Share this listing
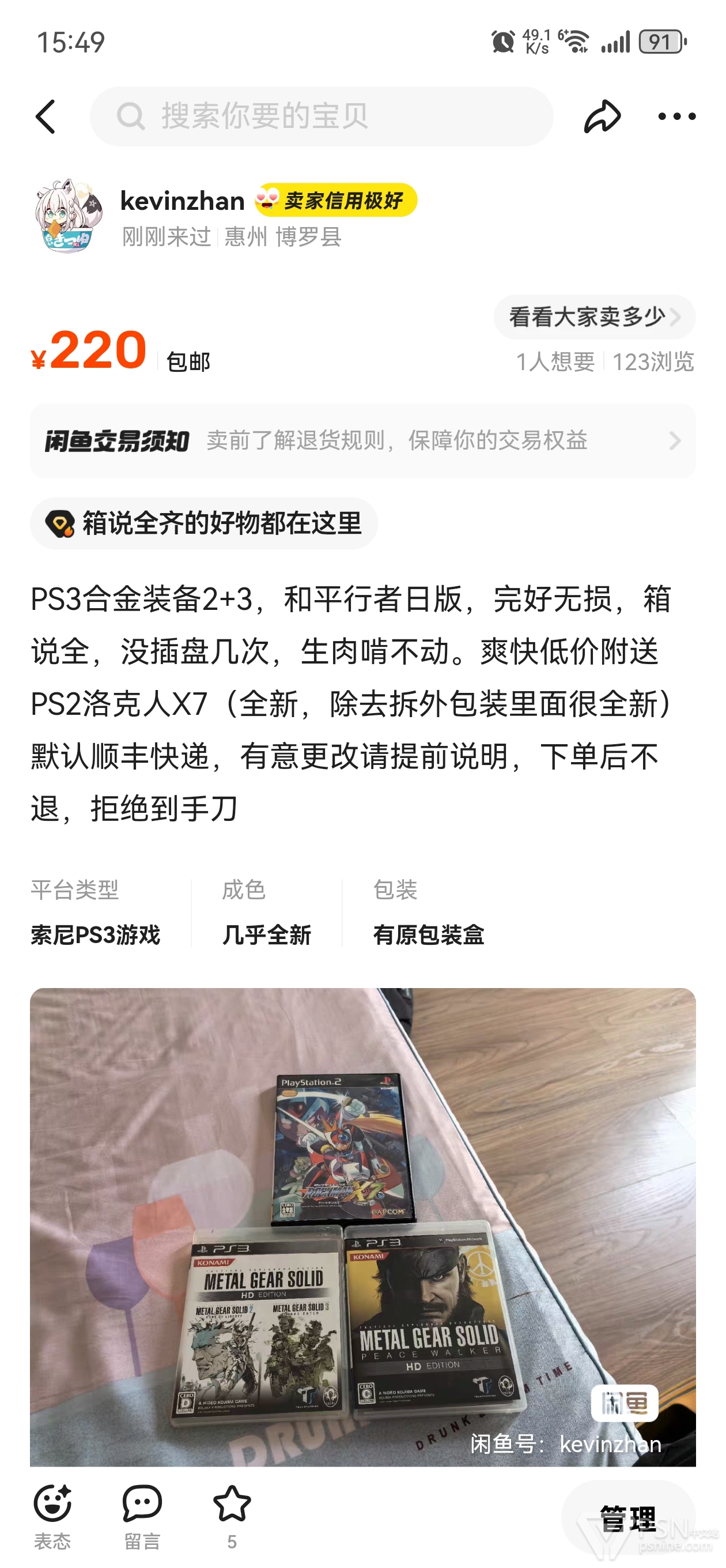The width and height of the screenshot is (726, 1568). click(601, 116)
